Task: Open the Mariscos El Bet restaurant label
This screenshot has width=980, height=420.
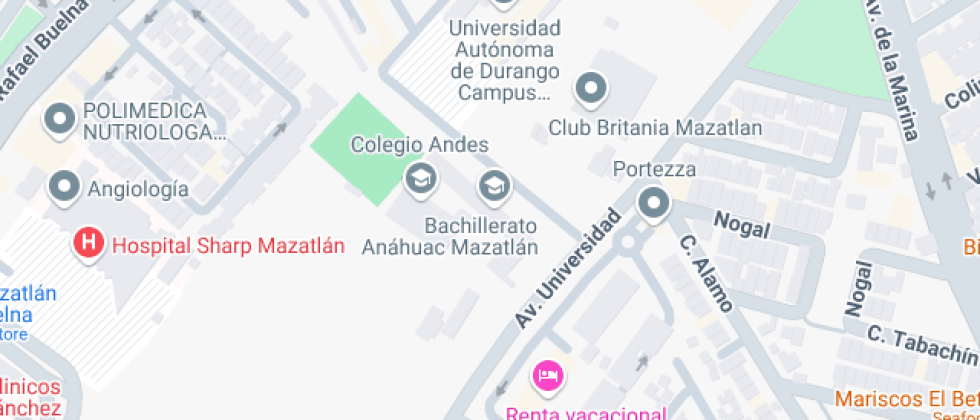Action: 905,398
